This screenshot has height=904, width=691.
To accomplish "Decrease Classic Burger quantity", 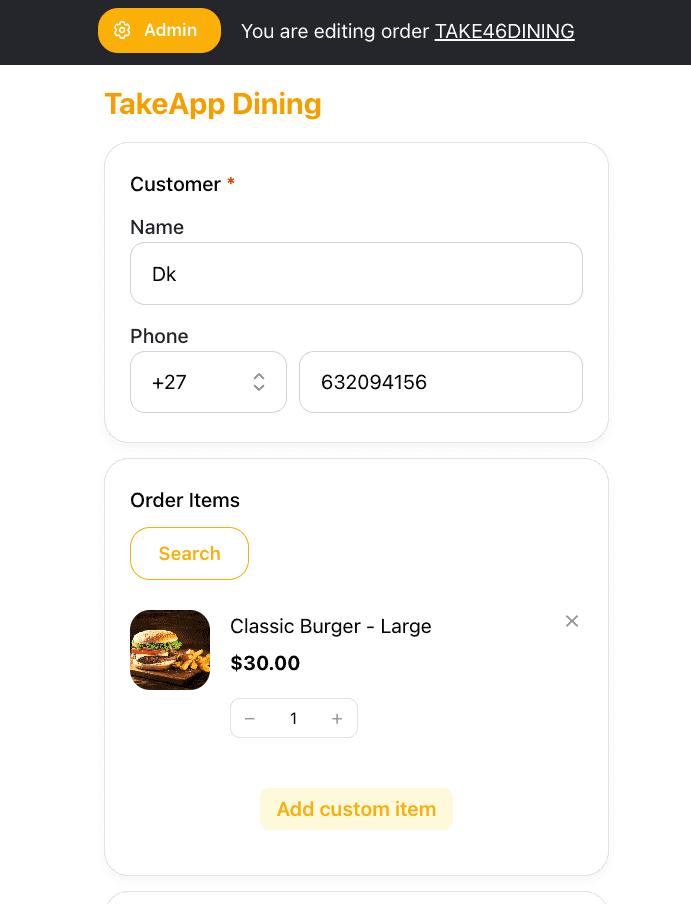I will pos(250,719).
